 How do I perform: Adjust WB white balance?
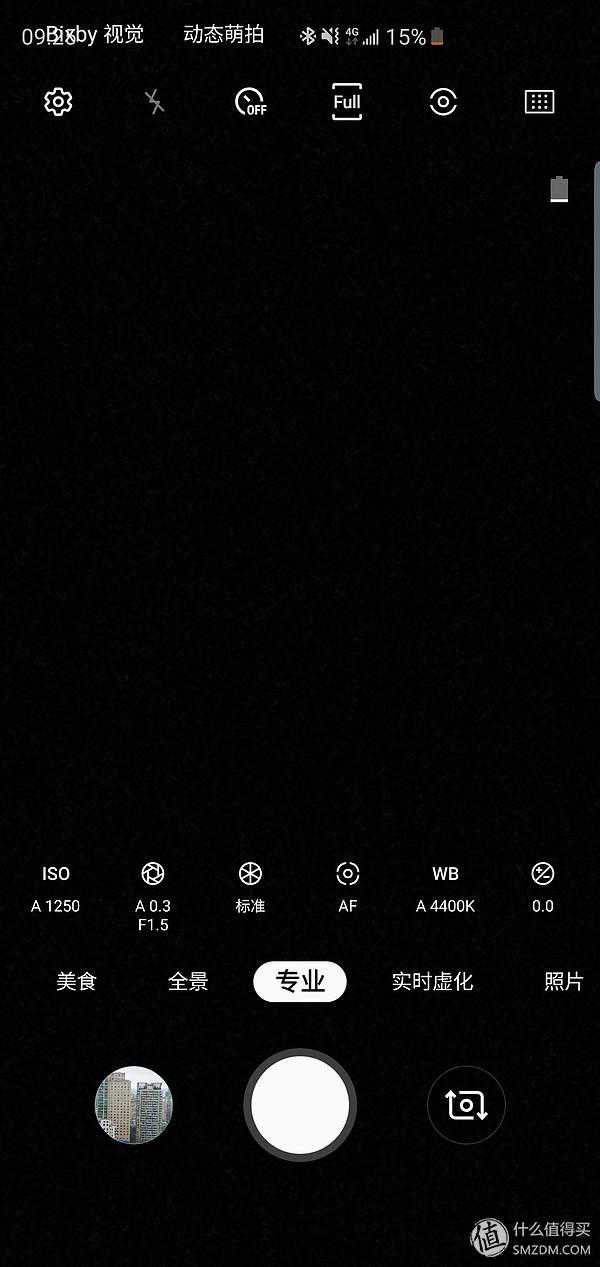coord(445,888)
